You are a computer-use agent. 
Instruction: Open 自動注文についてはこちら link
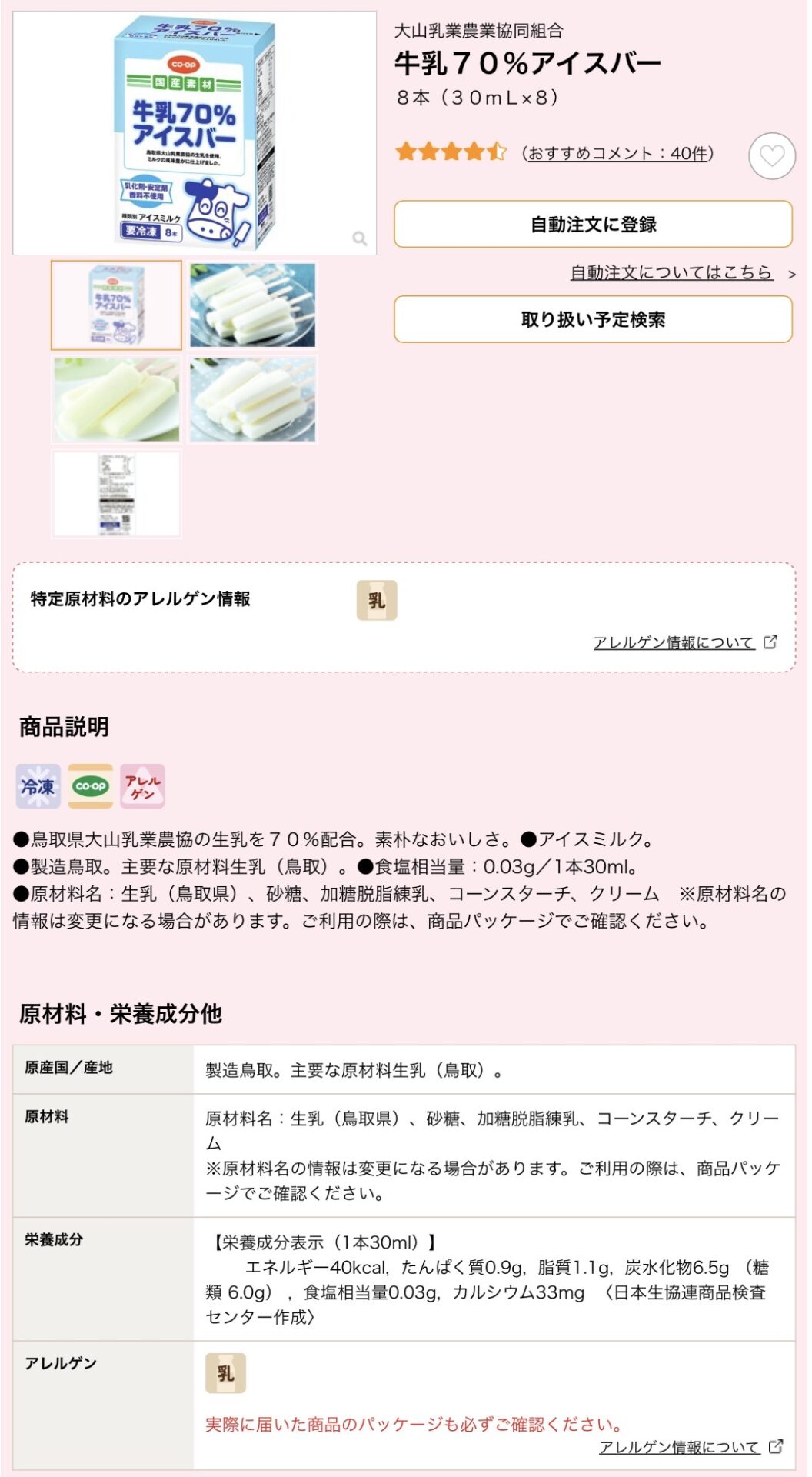671,272
